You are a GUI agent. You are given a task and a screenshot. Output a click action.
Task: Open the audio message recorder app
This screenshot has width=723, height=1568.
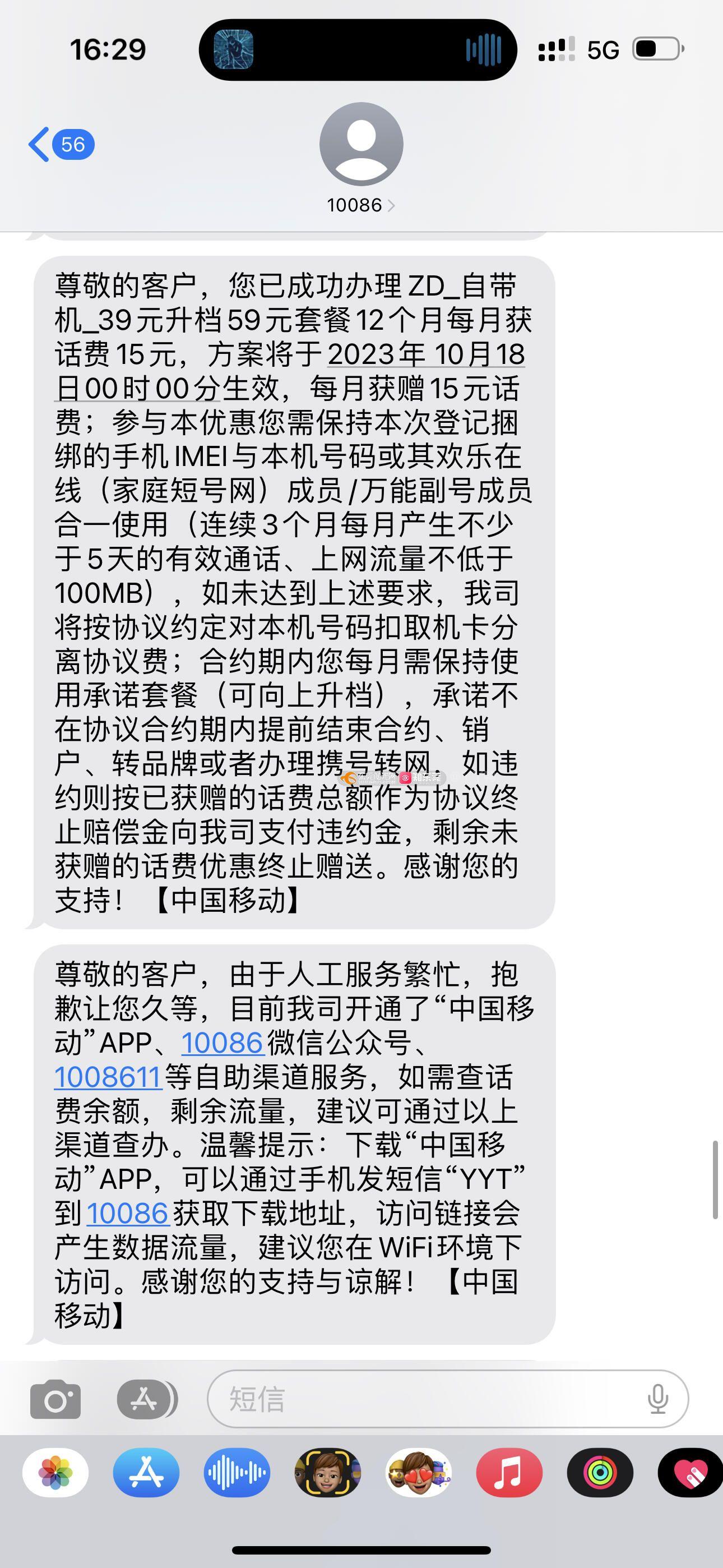tap(237, 1473)
